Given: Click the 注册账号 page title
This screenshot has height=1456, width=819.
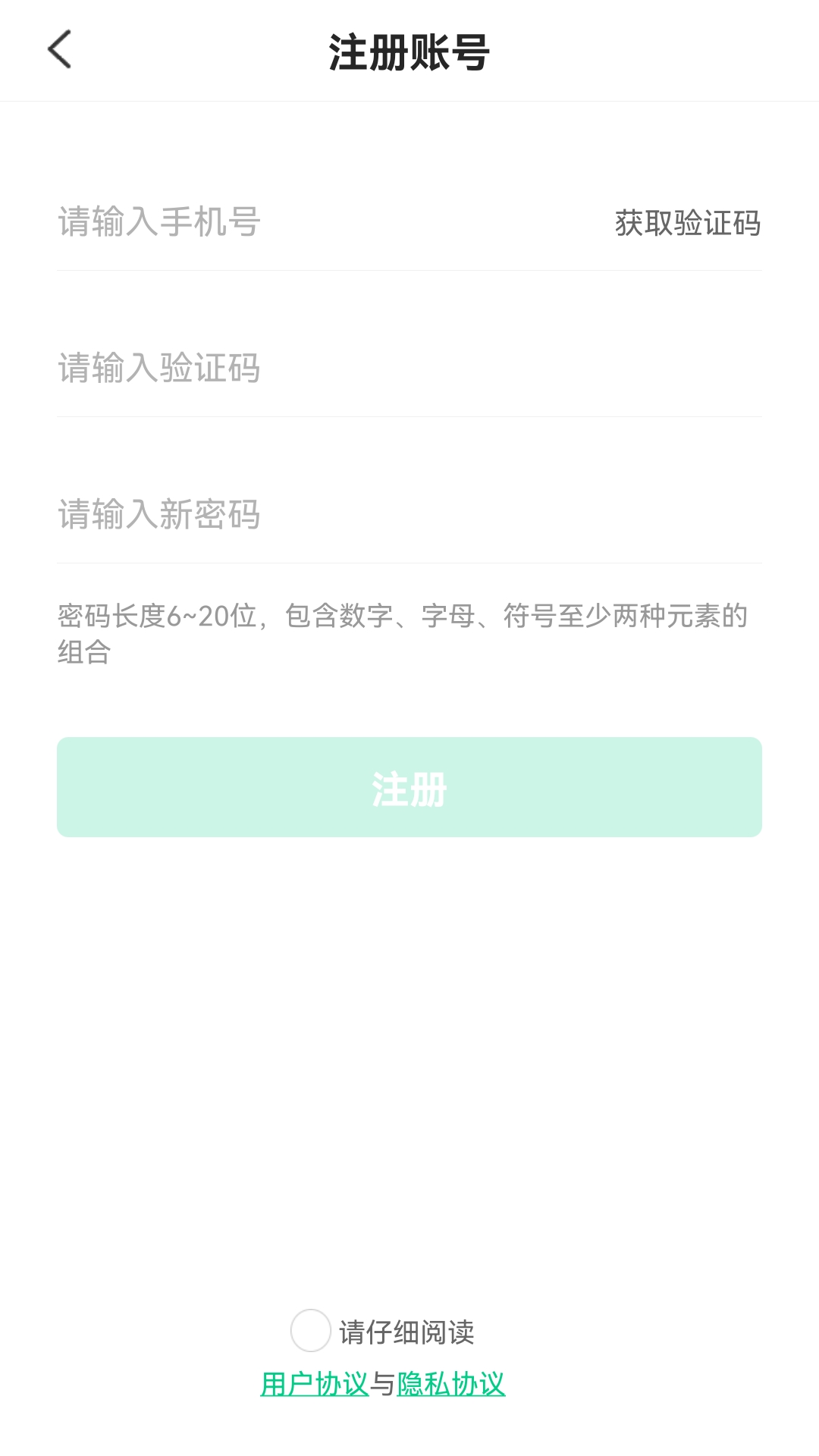Looking at the screenshot, I should point(409,50).
